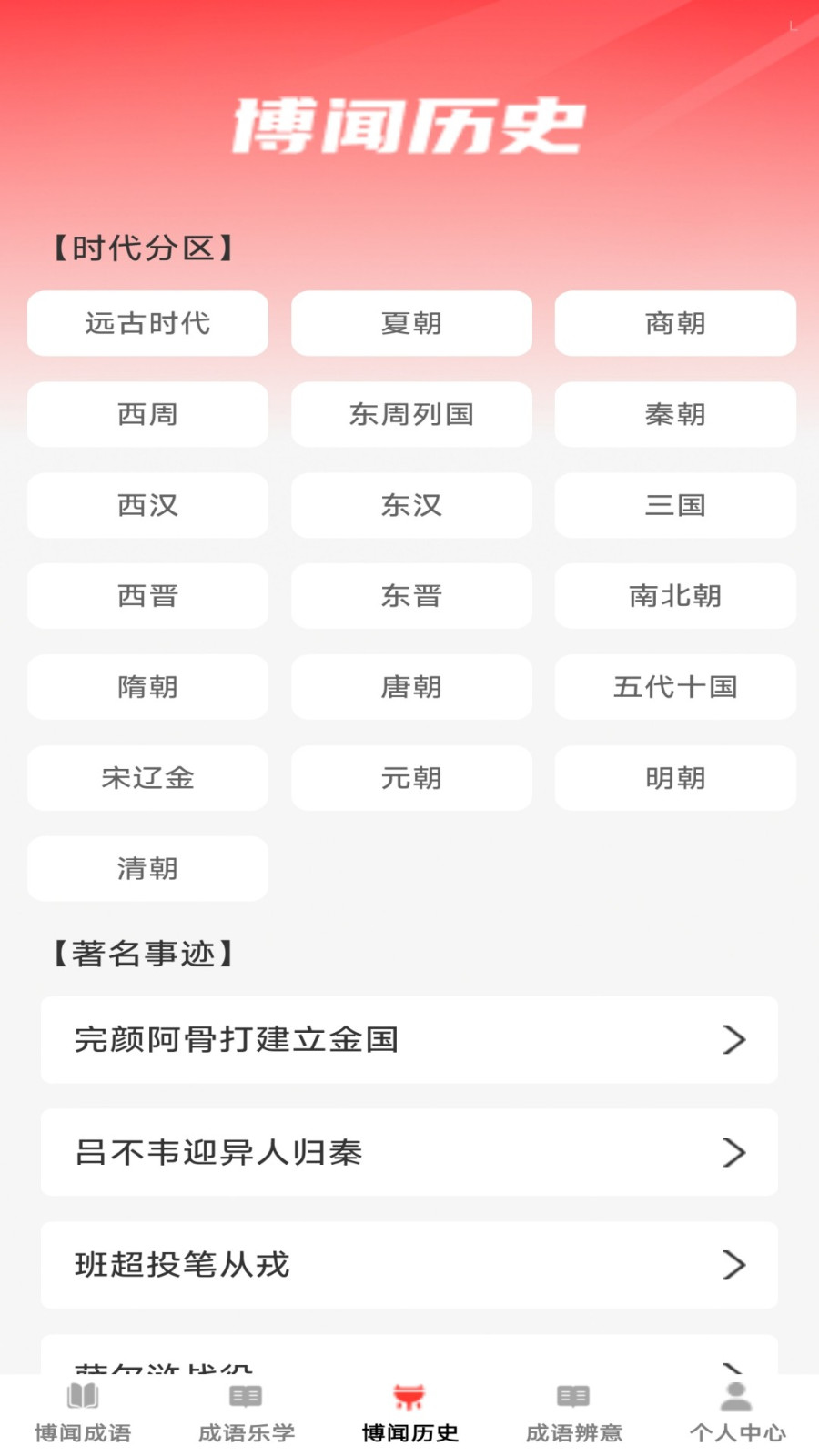
Task: Open the 唐朝 era
Action: (x=411, y=687)
